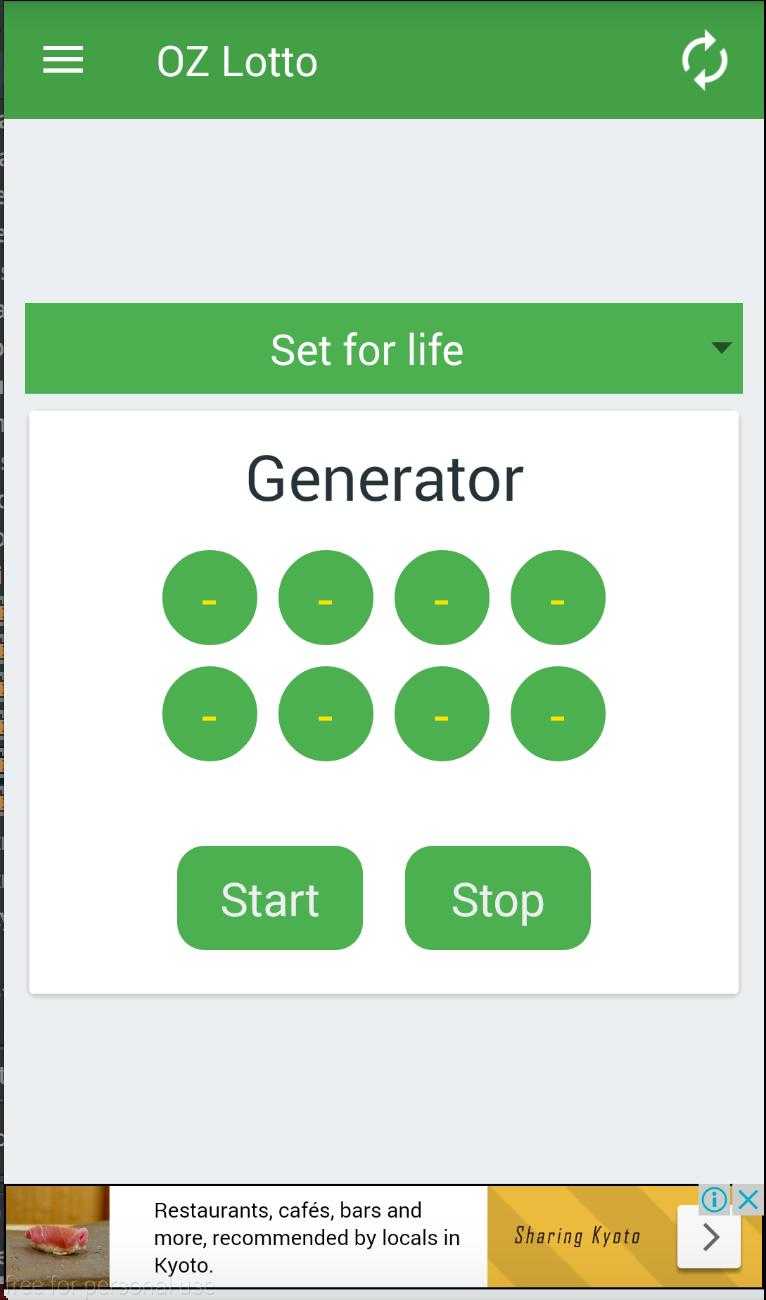Tap the refresh icon in the app bar
Image resolution: width=766 pixels, height=1300 pixels.
pos(705,60)
